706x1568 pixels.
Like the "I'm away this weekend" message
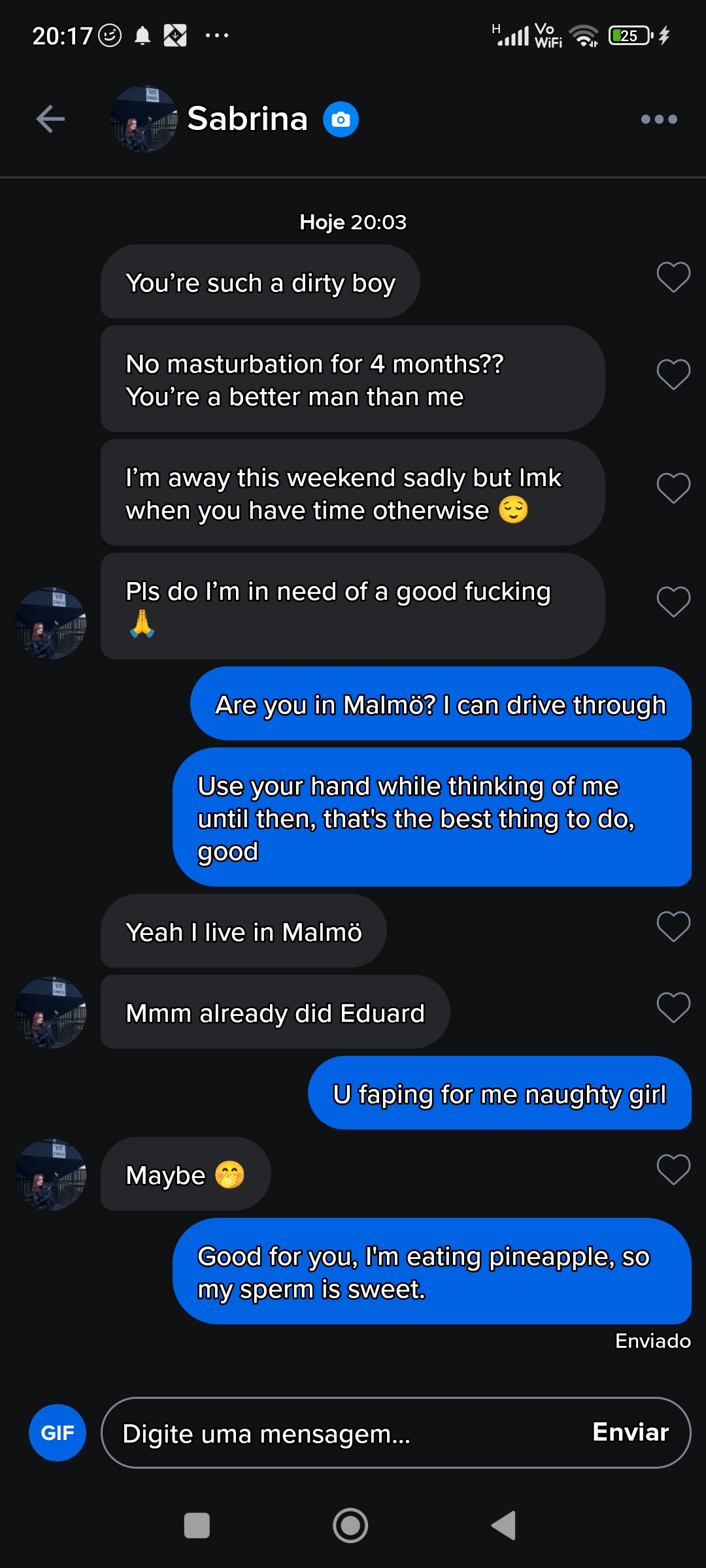click(673, 488)
